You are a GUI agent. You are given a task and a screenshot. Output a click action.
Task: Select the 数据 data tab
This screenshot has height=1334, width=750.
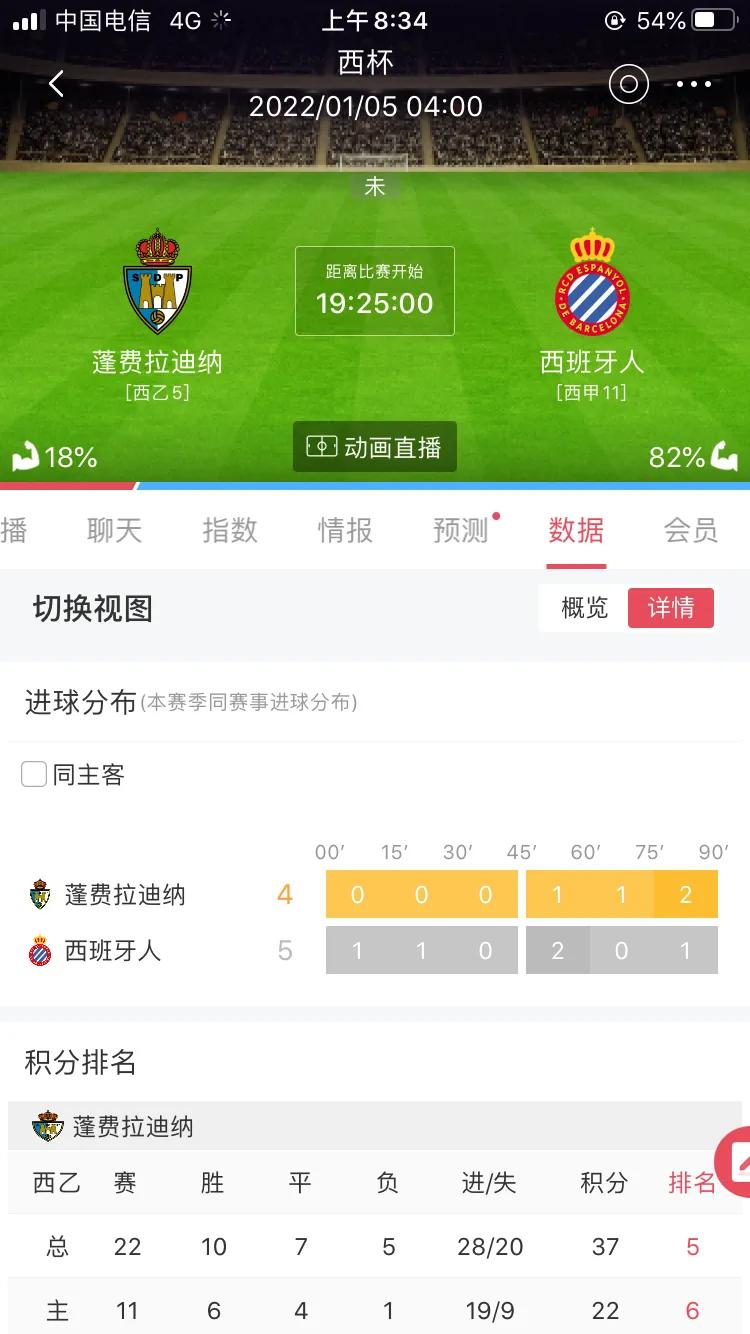576,531
